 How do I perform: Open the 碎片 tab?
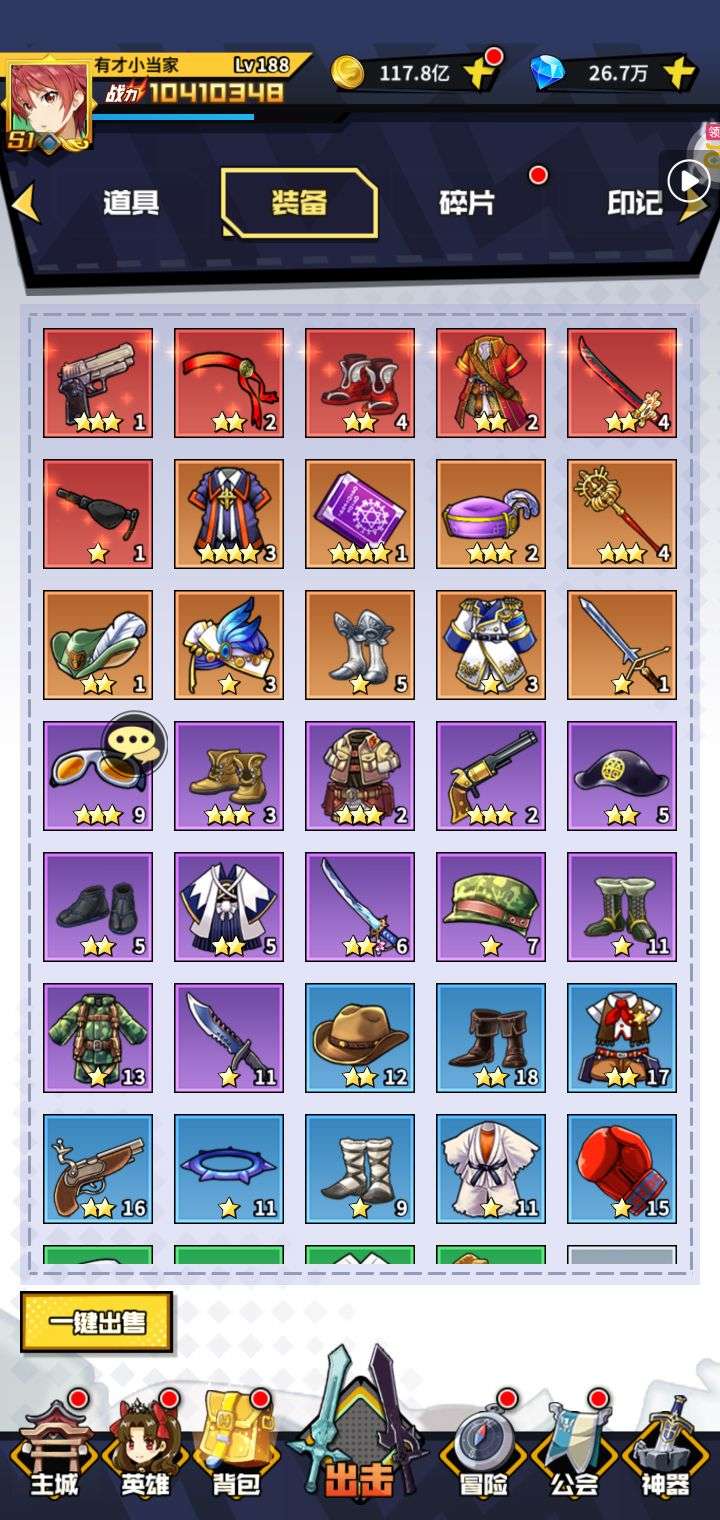(467, 203)
